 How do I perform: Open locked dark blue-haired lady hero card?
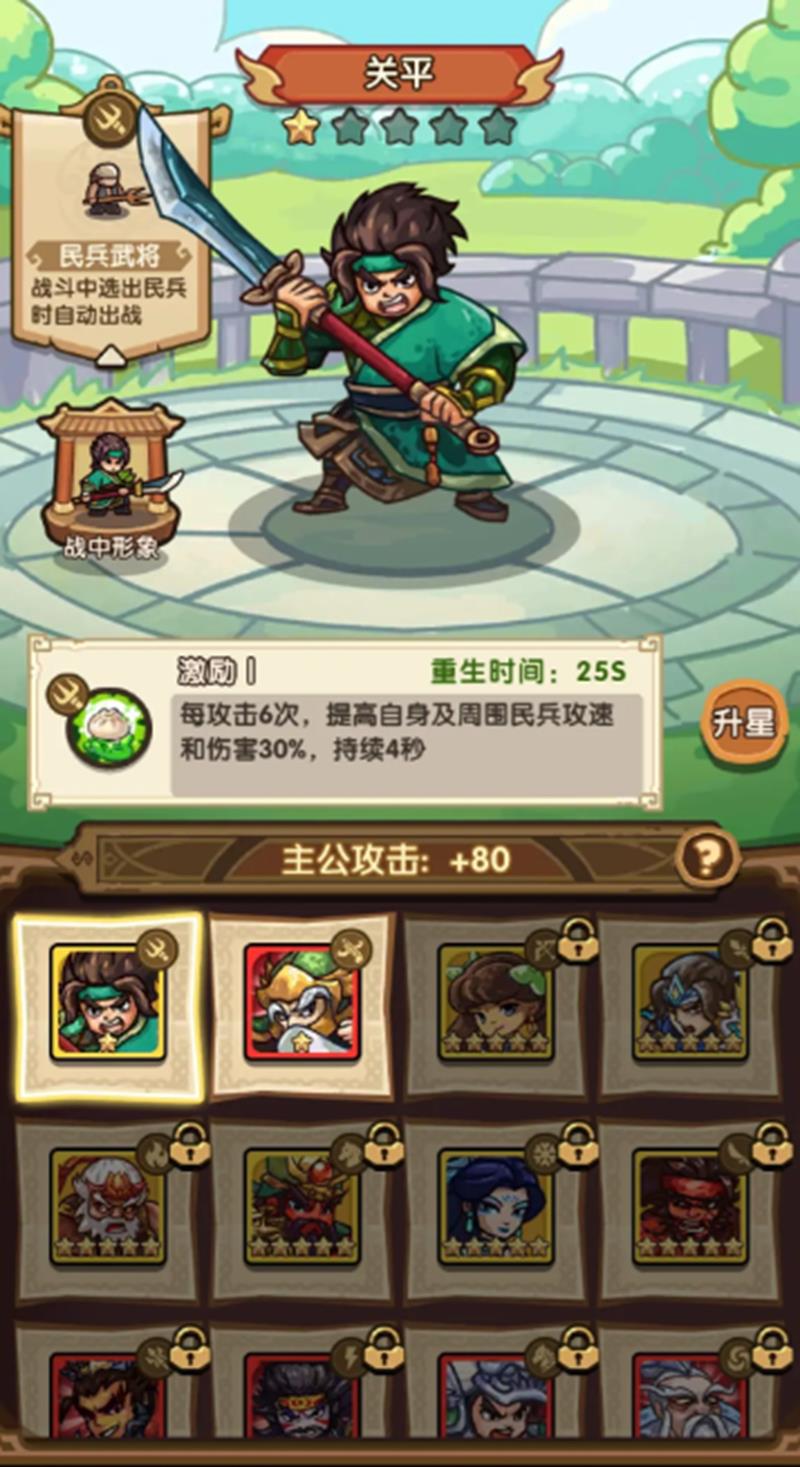tap(496, 1207)
